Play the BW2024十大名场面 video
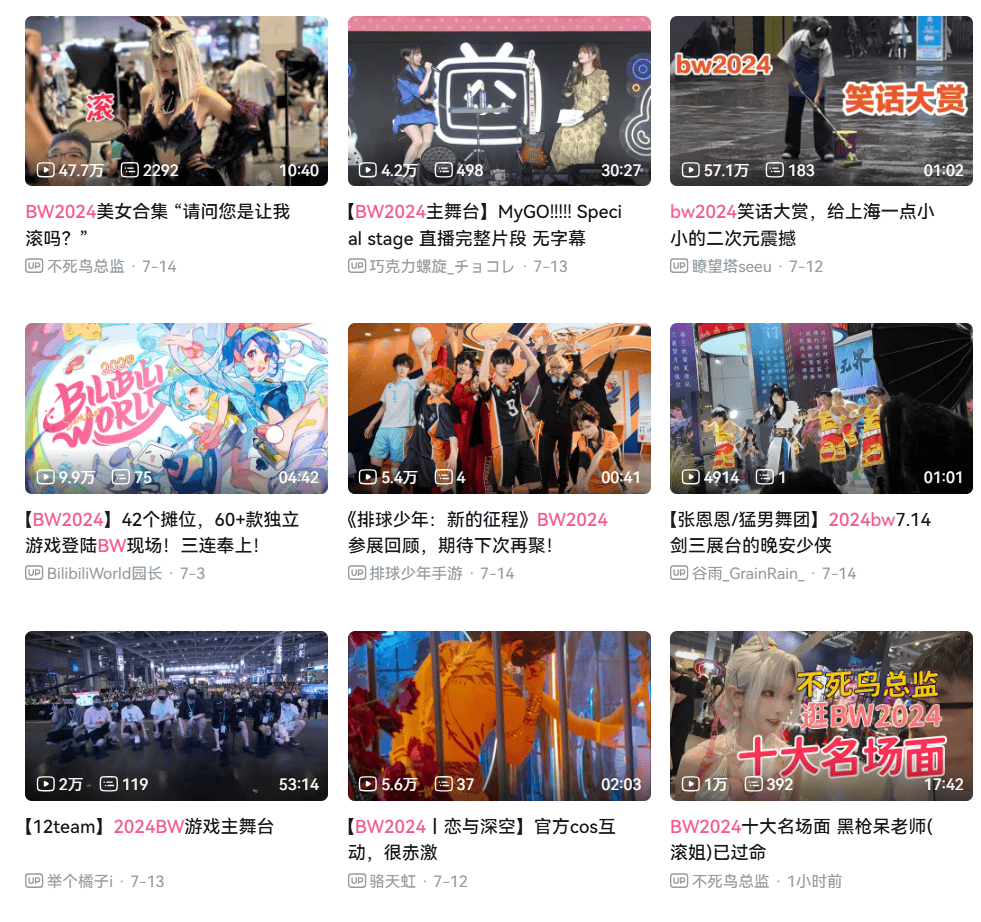Screen dimensions: 981x922 click(x=821, y=716)
